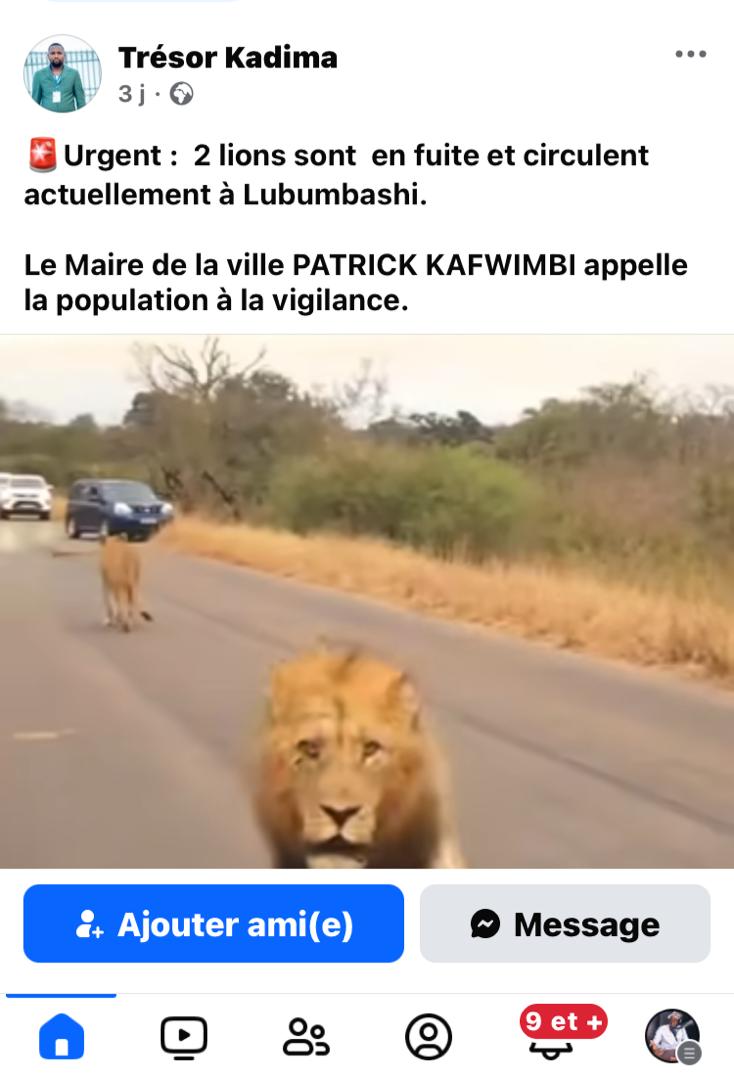The image size is (734, 1080).
Task: Add Trésor Kadima as a friend
Action: click(213, 924)
